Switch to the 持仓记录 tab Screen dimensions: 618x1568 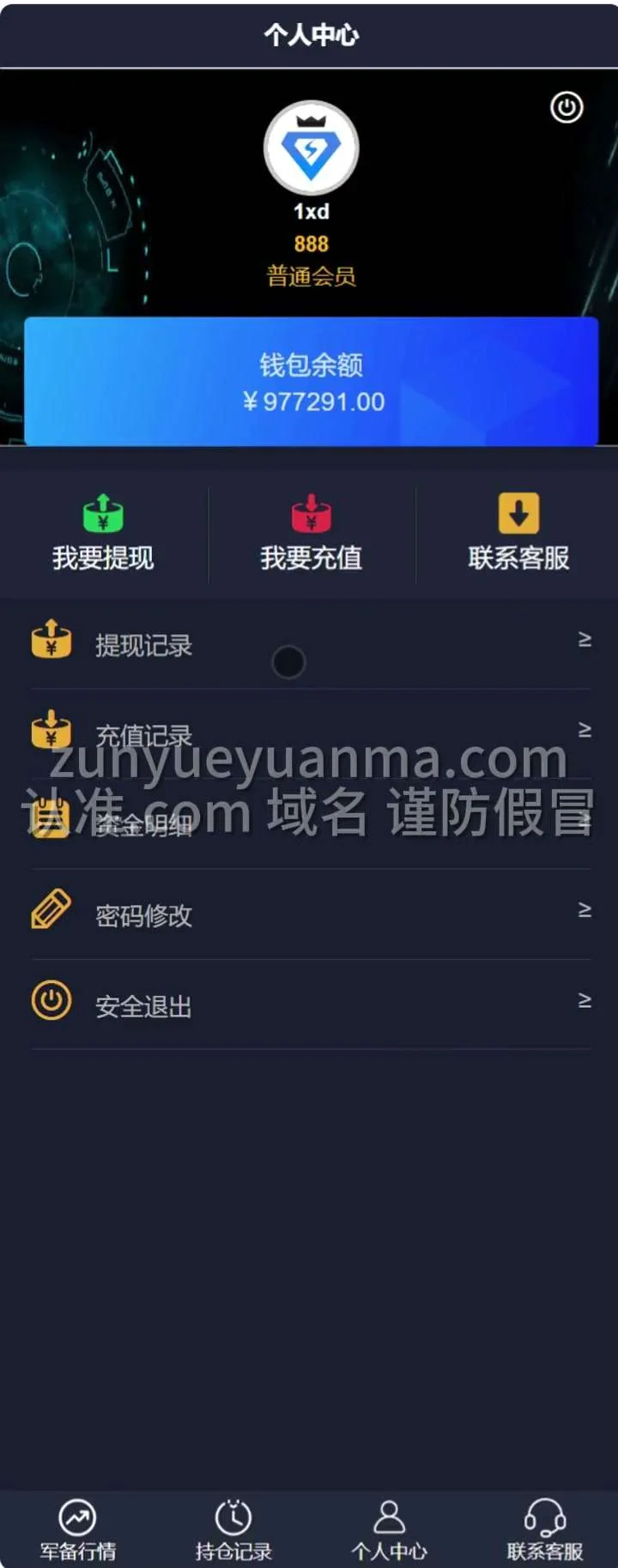click(233, 1529)
